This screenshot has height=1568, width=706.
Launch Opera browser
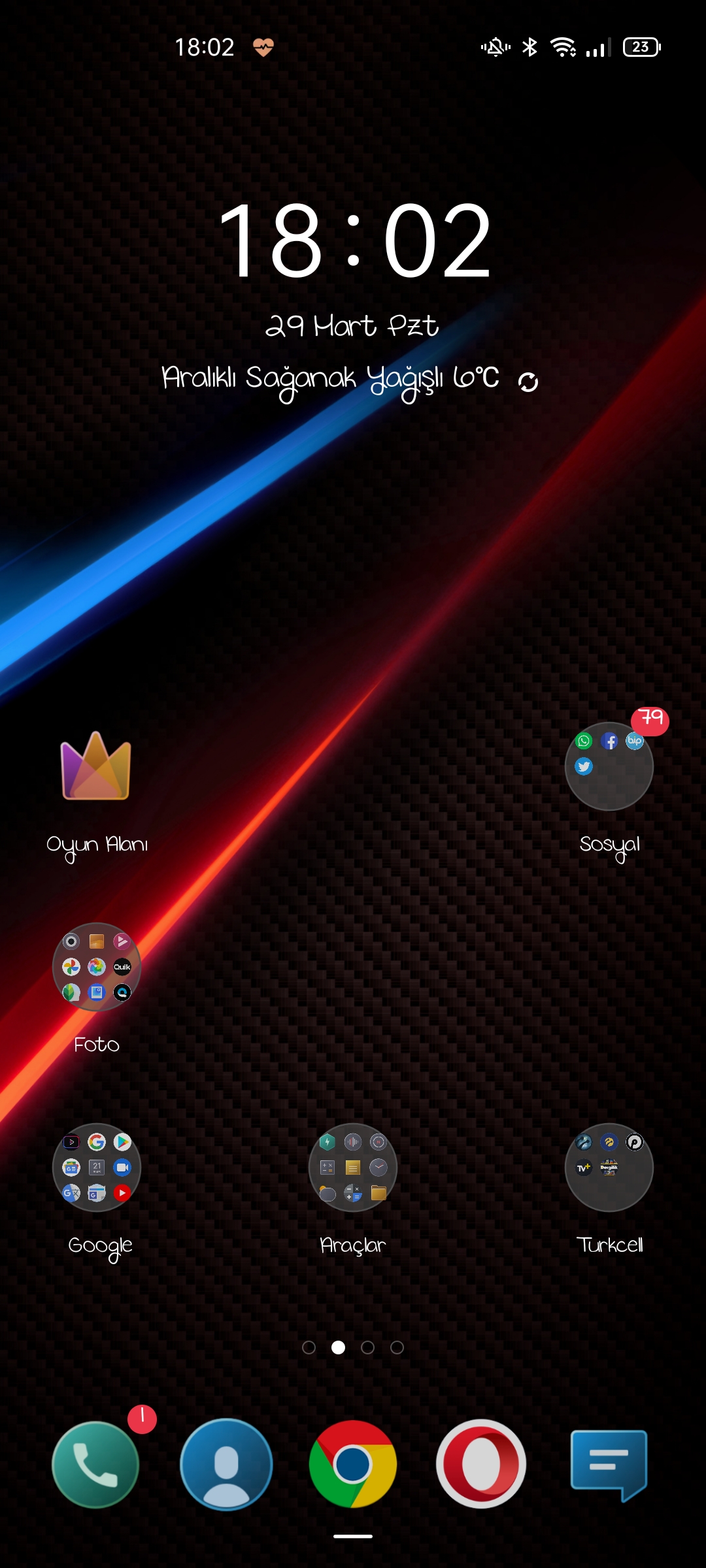point(481,1464)
